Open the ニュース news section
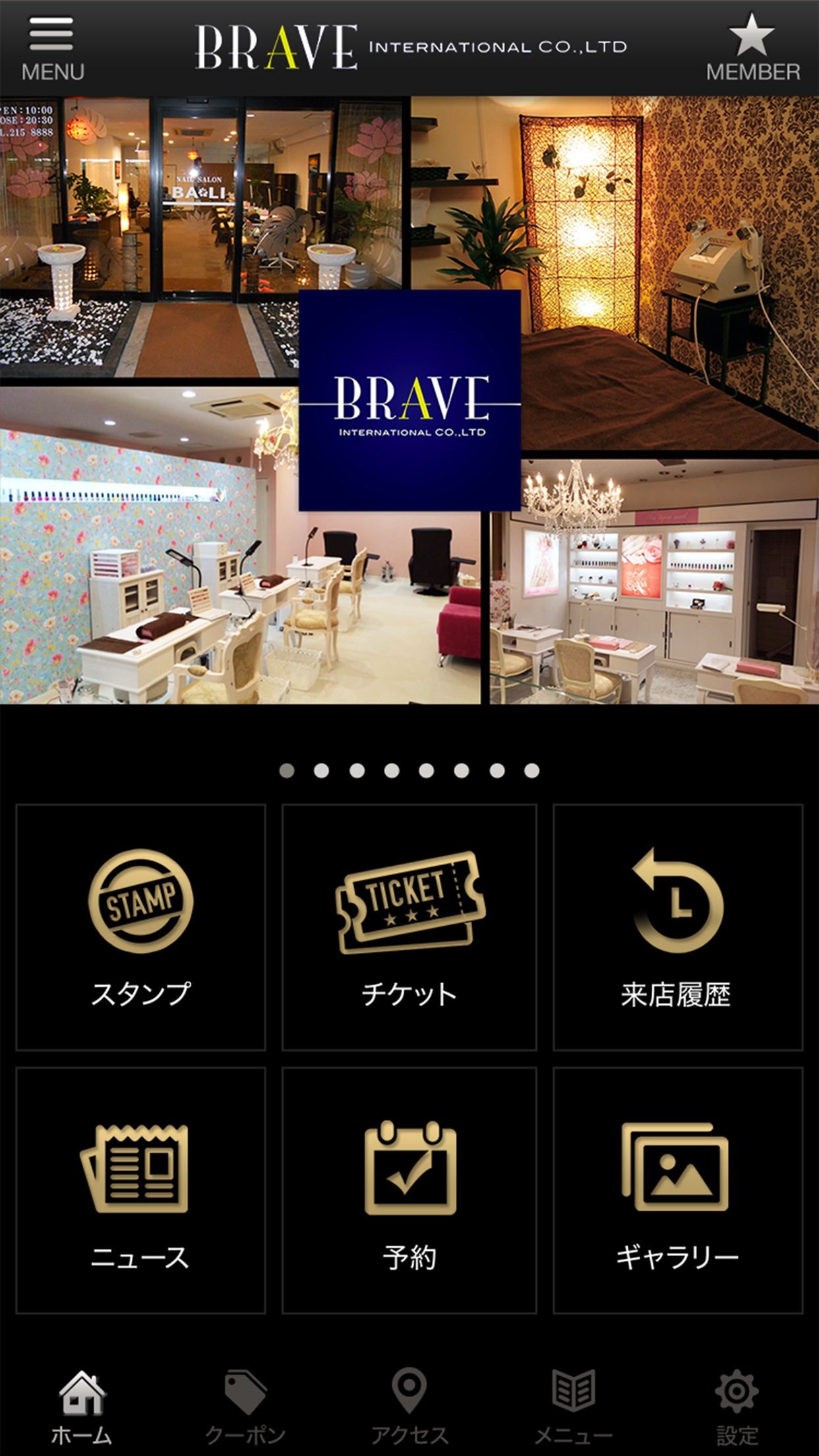Image resolution: width=819 pixels, height=1456 pixels. point(140,1190)
